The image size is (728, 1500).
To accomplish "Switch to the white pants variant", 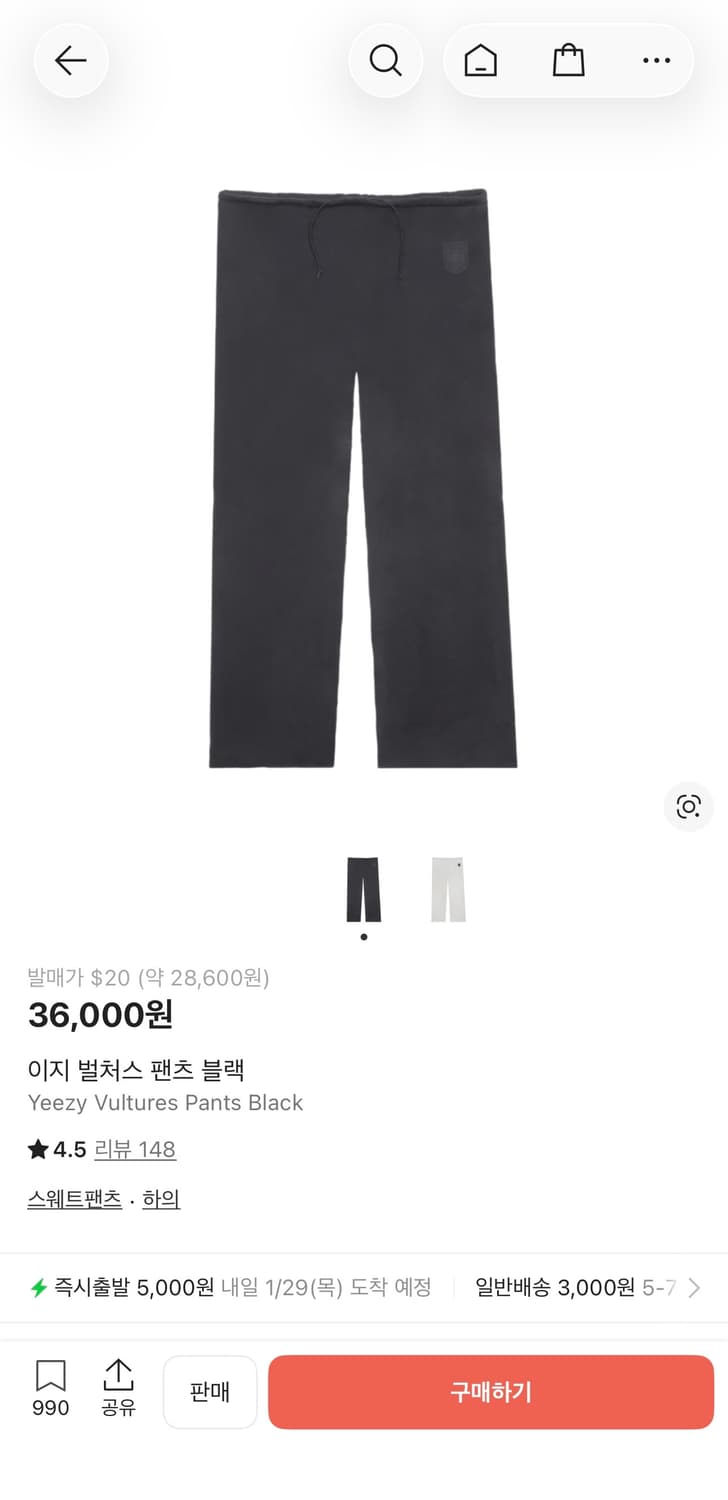I will [x=447, y=887].
